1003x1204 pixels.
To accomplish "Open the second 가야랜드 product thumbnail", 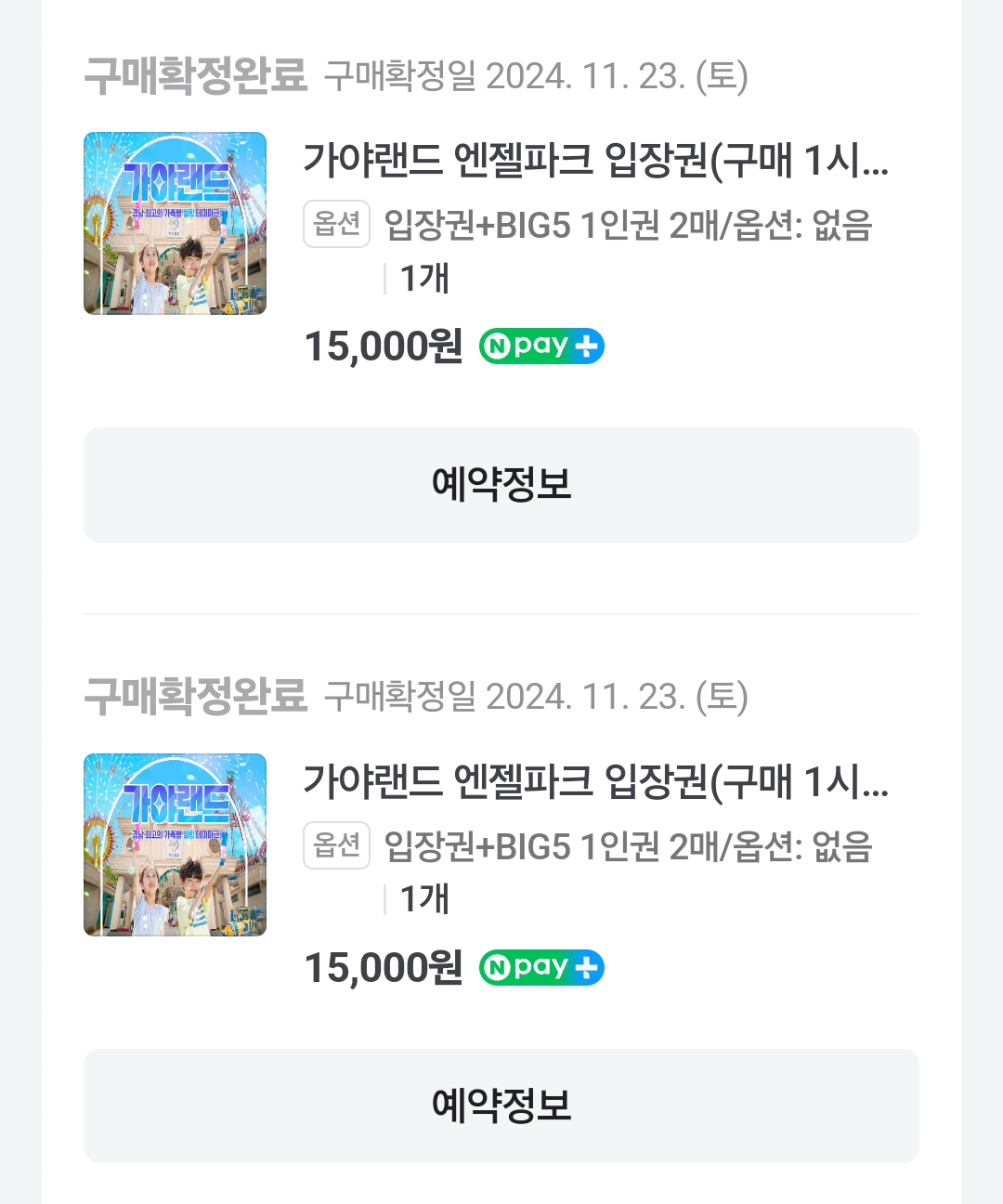I will pyautogui.click(x=175, y=844).
